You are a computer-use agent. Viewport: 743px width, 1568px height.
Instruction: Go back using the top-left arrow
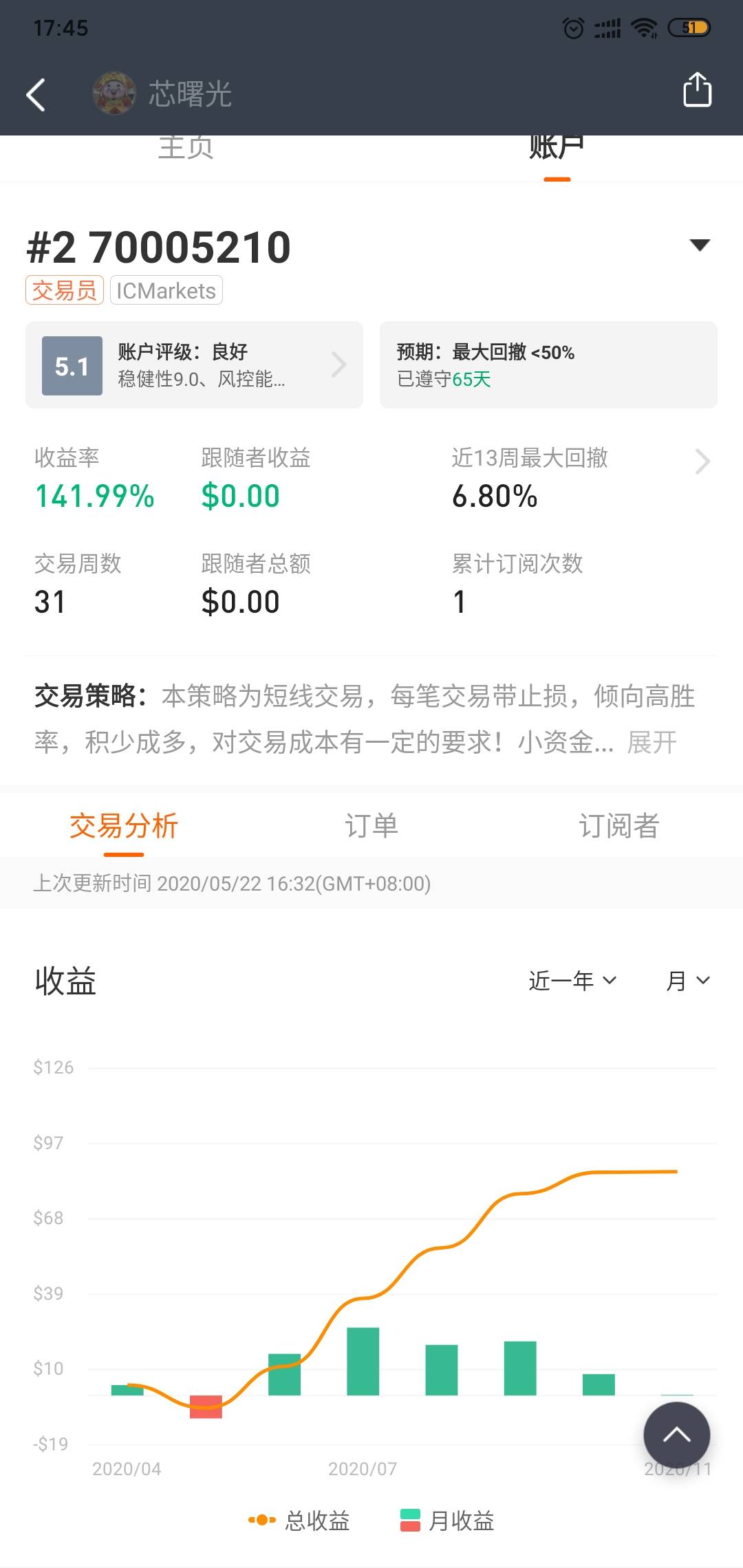(36, 94)
